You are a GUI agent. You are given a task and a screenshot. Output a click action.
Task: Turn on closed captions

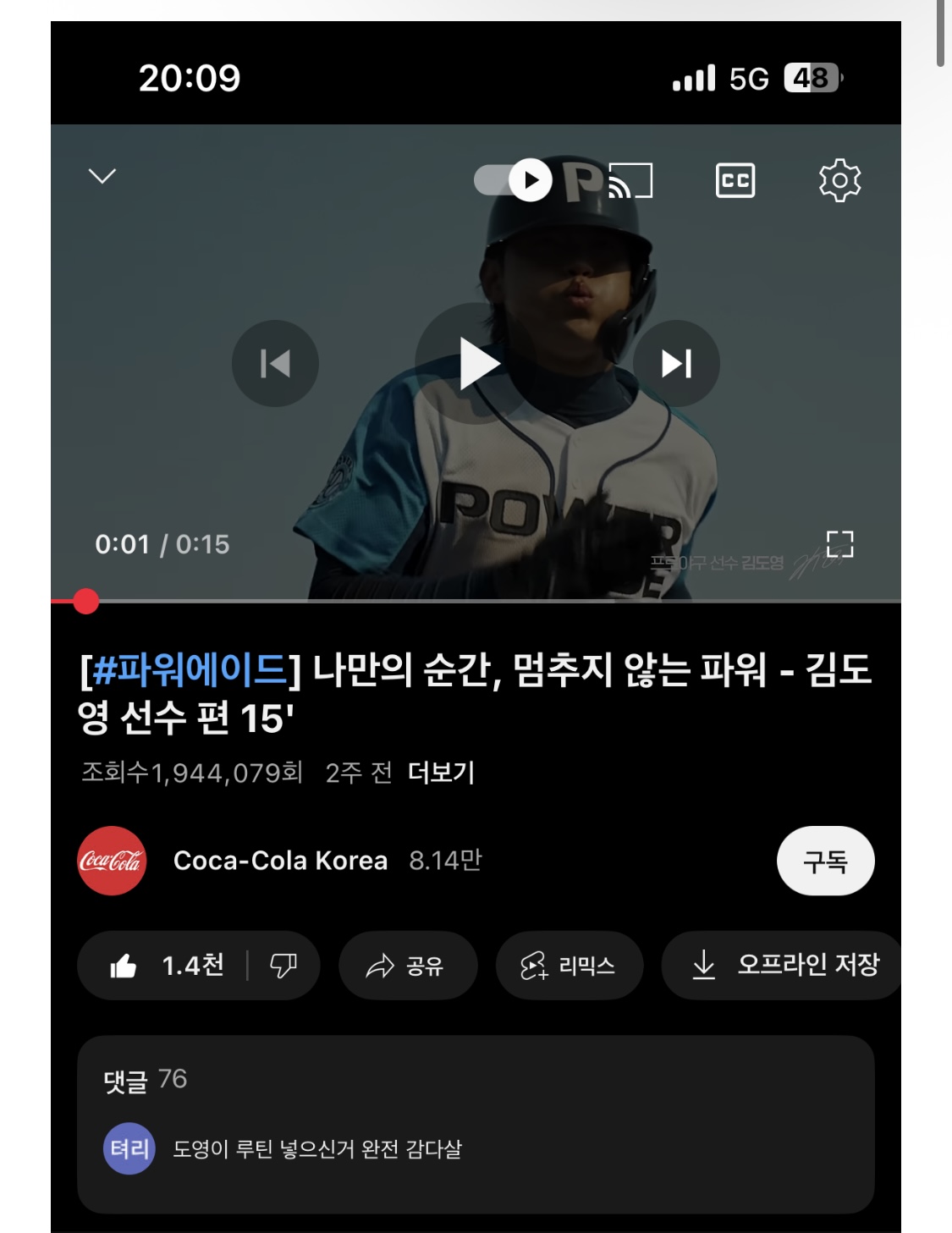735,180
